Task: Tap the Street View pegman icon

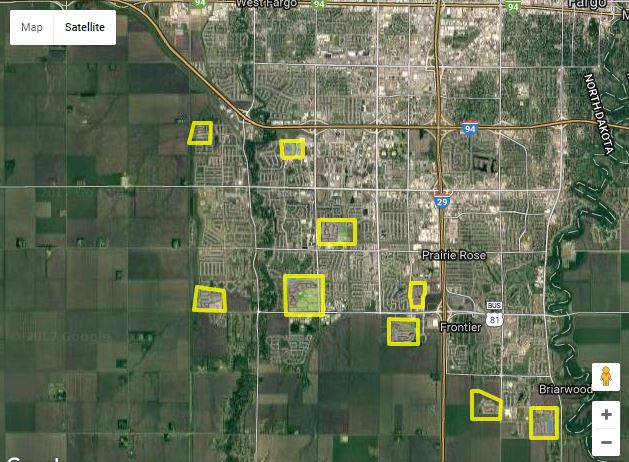Action: coord(604,376)
